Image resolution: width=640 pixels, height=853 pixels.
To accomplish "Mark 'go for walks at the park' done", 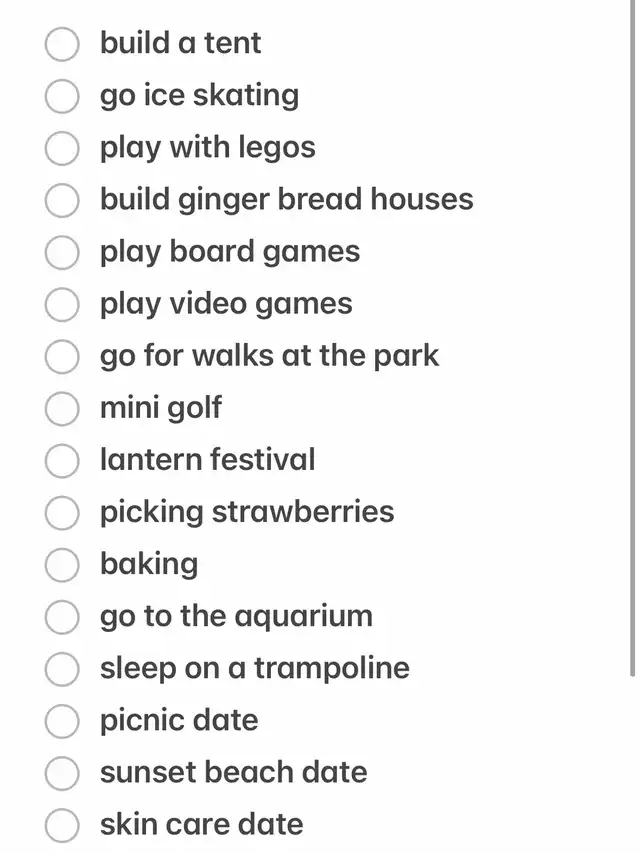I will (62, 356).
